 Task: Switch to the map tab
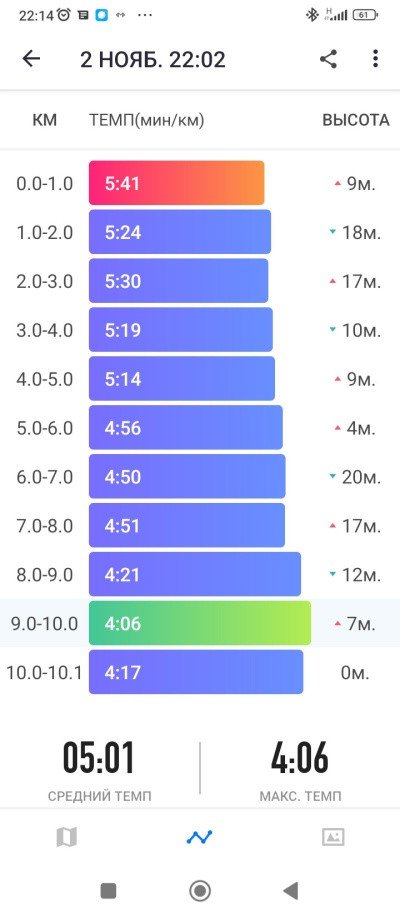(67, 837)
